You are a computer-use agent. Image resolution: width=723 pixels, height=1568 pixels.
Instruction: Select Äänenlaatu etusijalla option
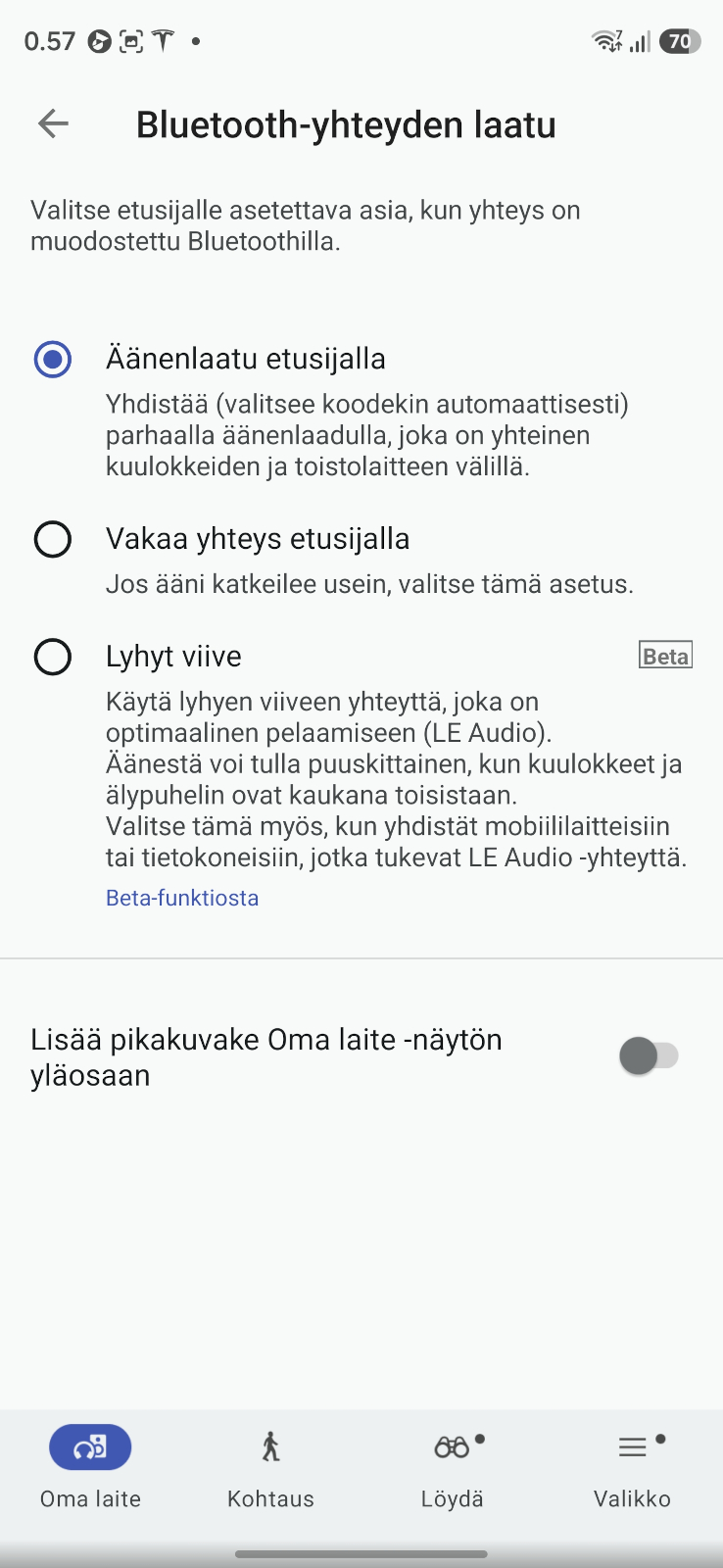click(53, 360)
